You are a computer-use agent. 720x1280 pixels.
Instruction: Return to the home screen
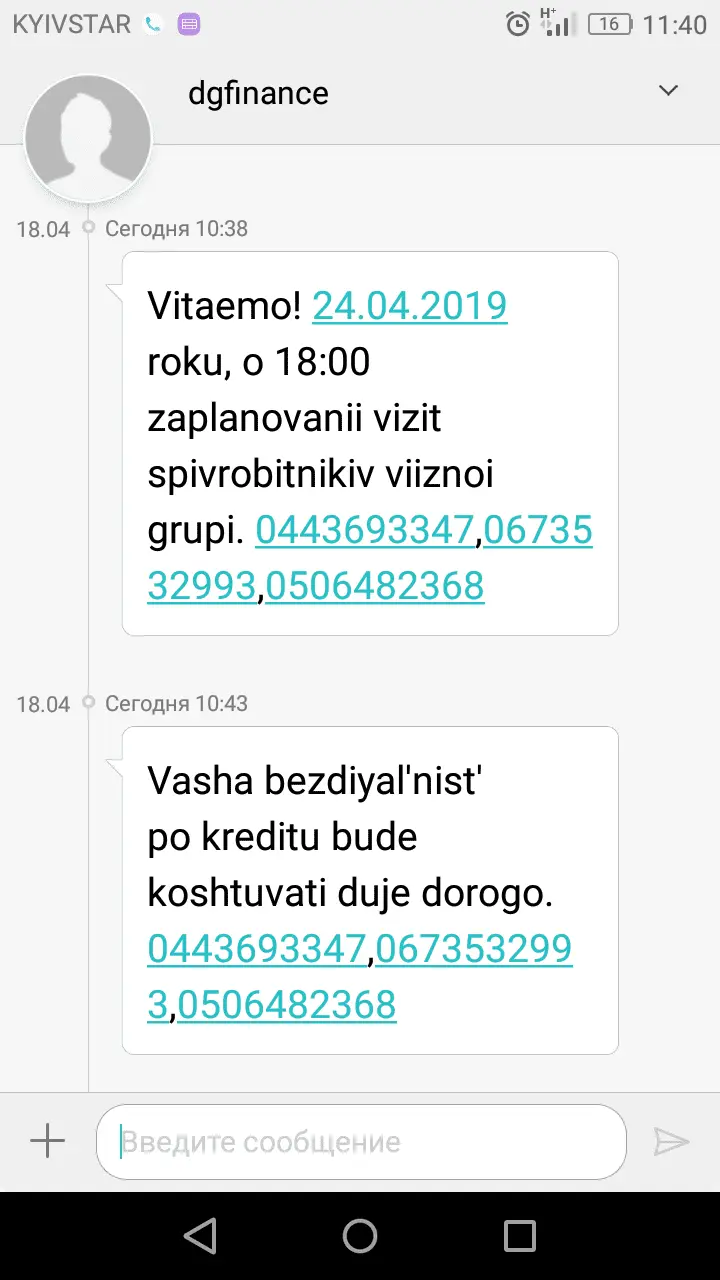pos(360,1236)
